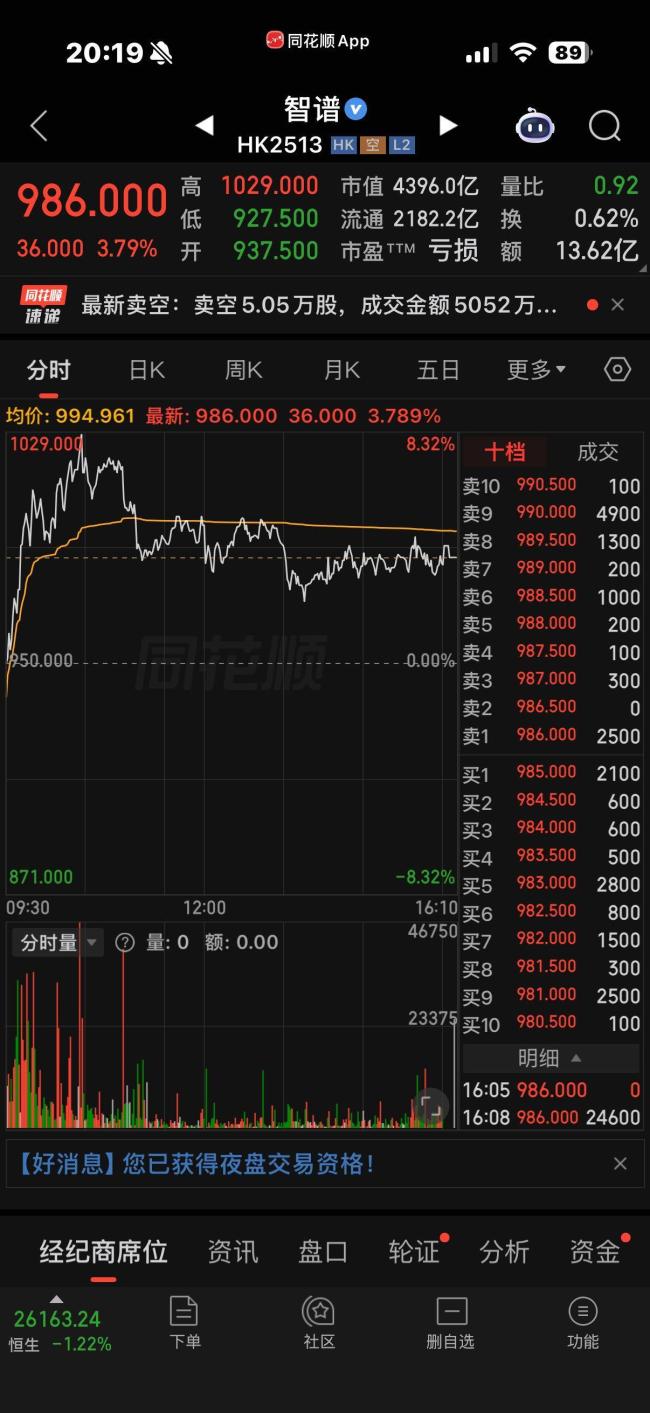The height and width of the screenshot is (1413, 650).
Task: Switch to the 日K chart tab
Action: click(x=147, y=370)
